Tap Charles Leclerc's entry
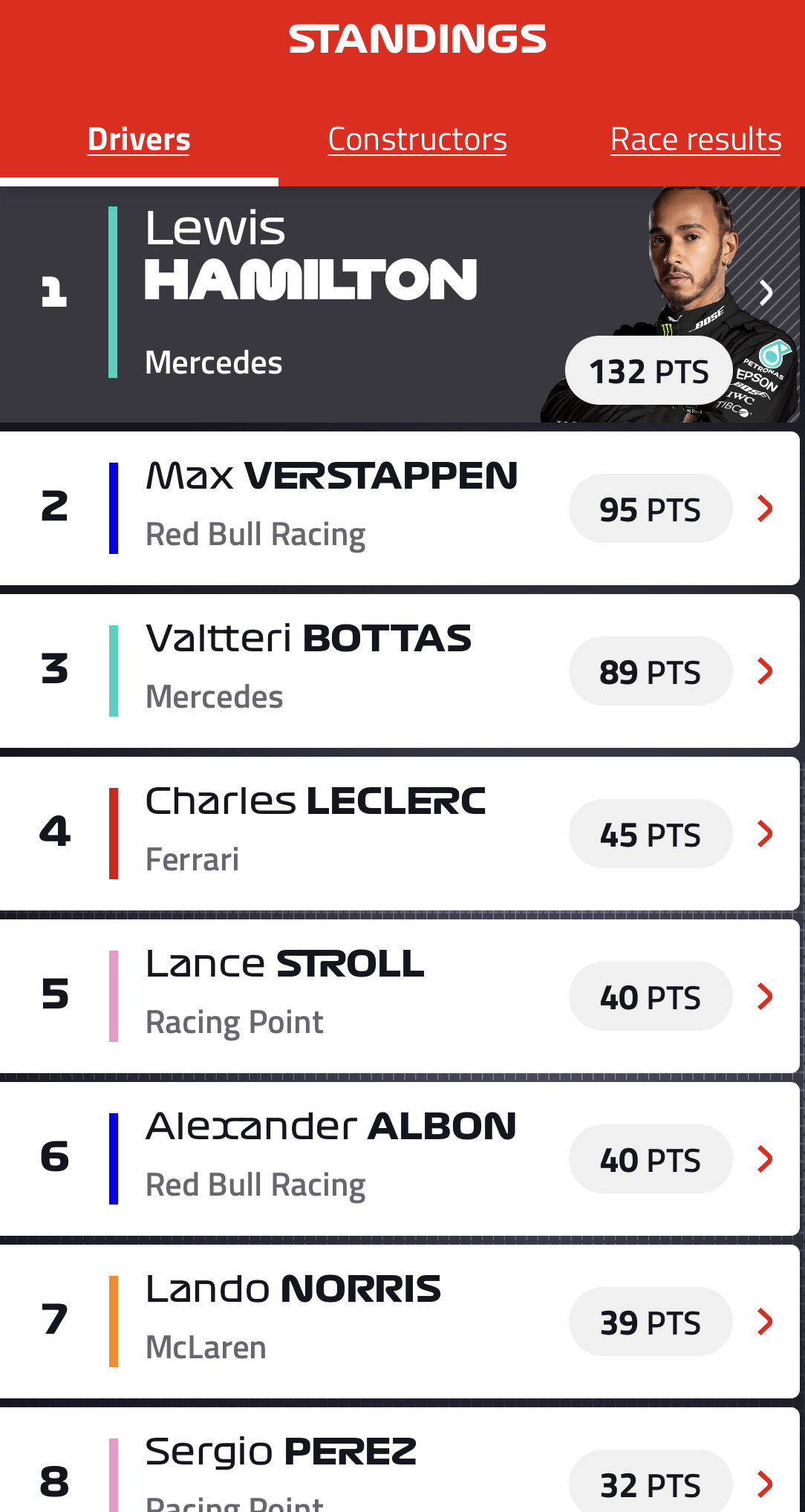This screenshot has height=1512, width=805. point(400,834)
